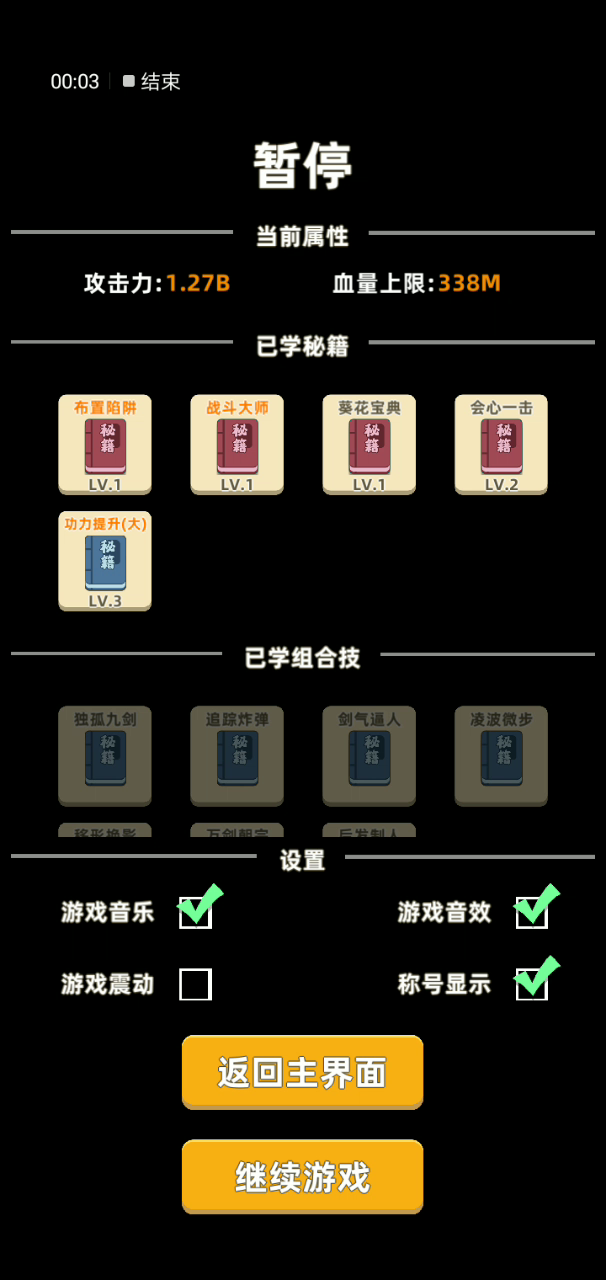
Task: Open the 功力提升(大) skill book
Action: [x=105, y=561]
